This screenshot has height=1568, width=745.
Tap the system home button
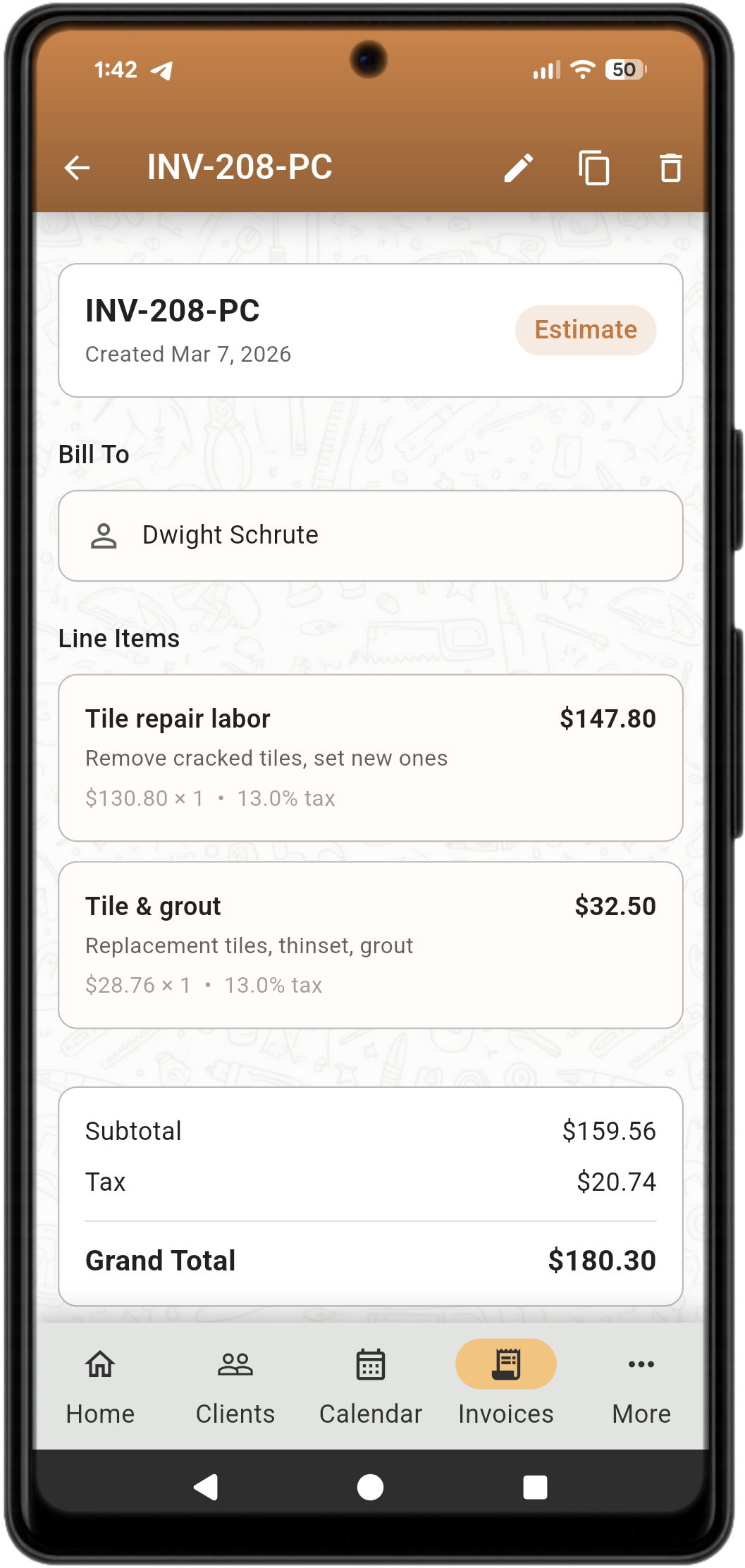pyautogui.click(x=371, y=1487)
